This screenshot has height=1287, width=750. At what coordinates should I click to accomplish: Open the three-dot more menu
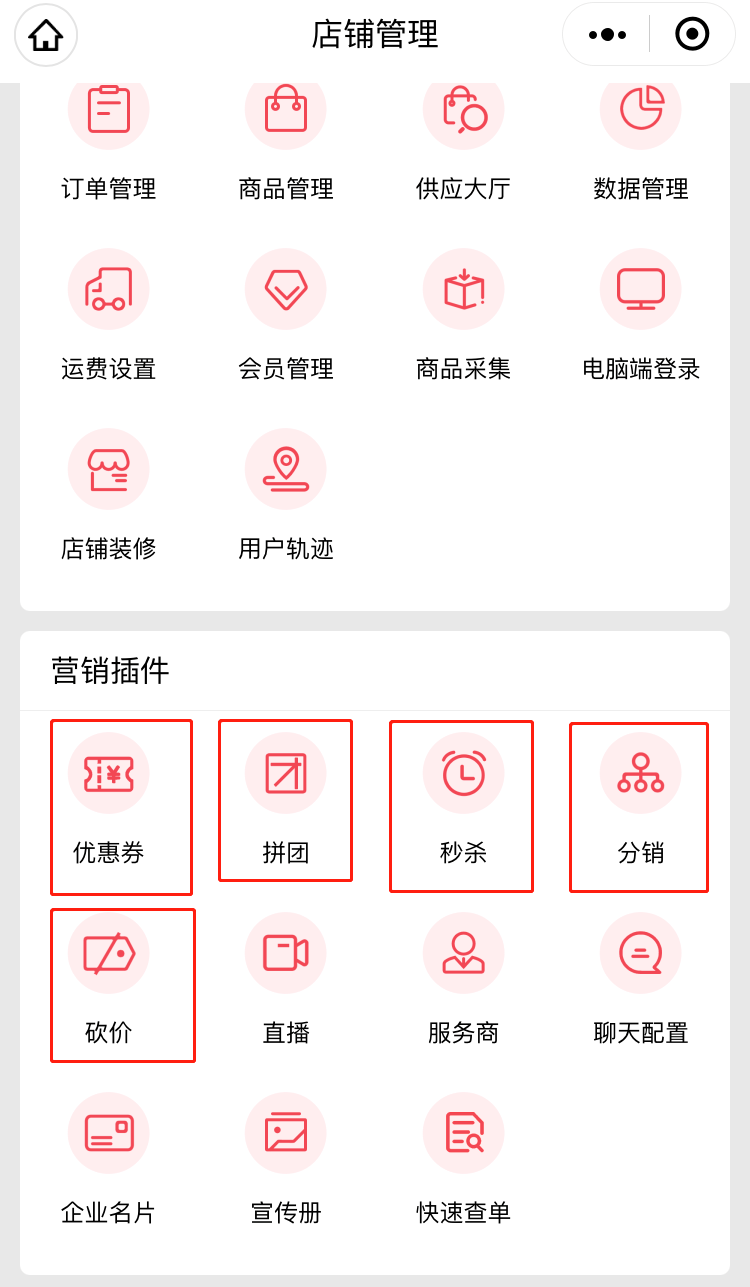(607, 35)
